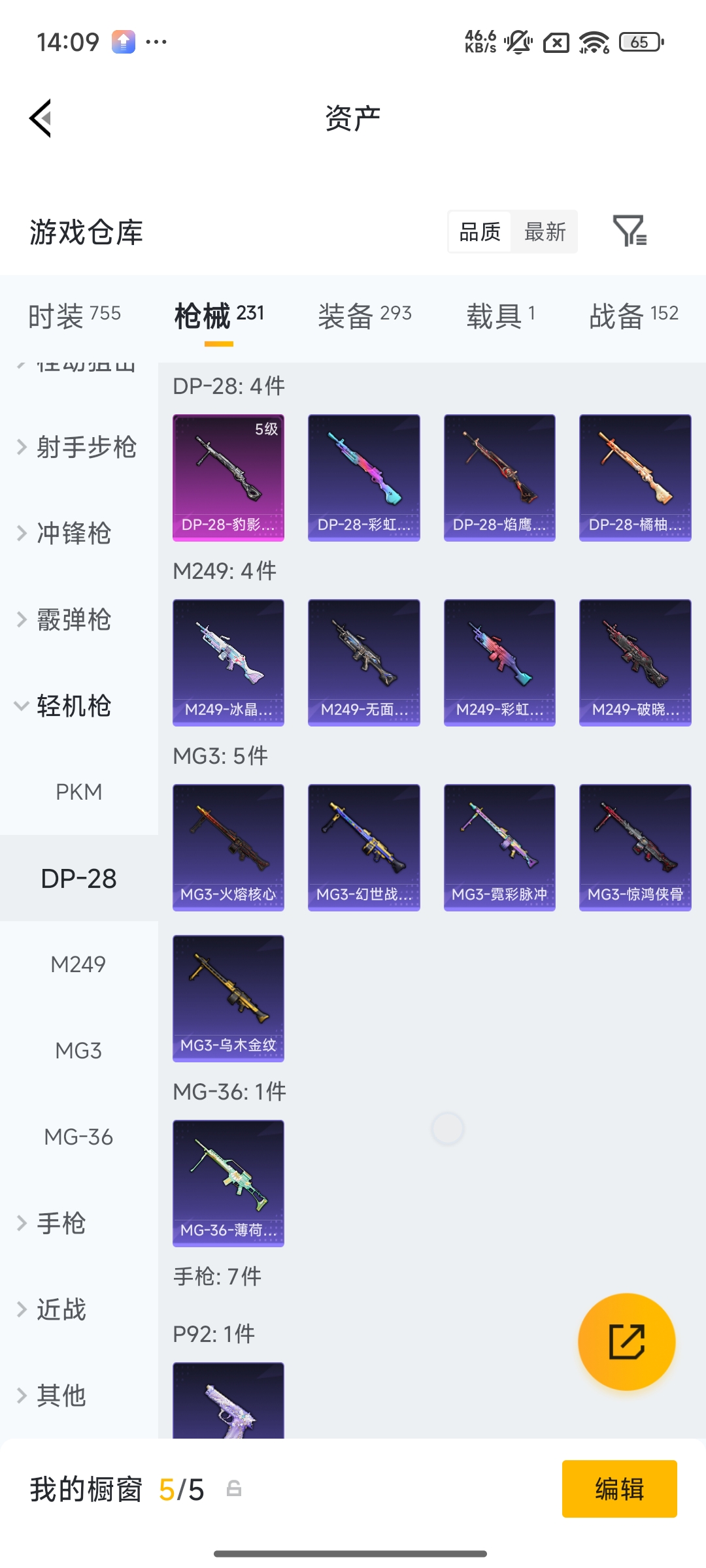The width and height of the screenshot is (706, 1568).
Task: Select MG-36 in the sidebar
Action: (x=78, y=1137)
